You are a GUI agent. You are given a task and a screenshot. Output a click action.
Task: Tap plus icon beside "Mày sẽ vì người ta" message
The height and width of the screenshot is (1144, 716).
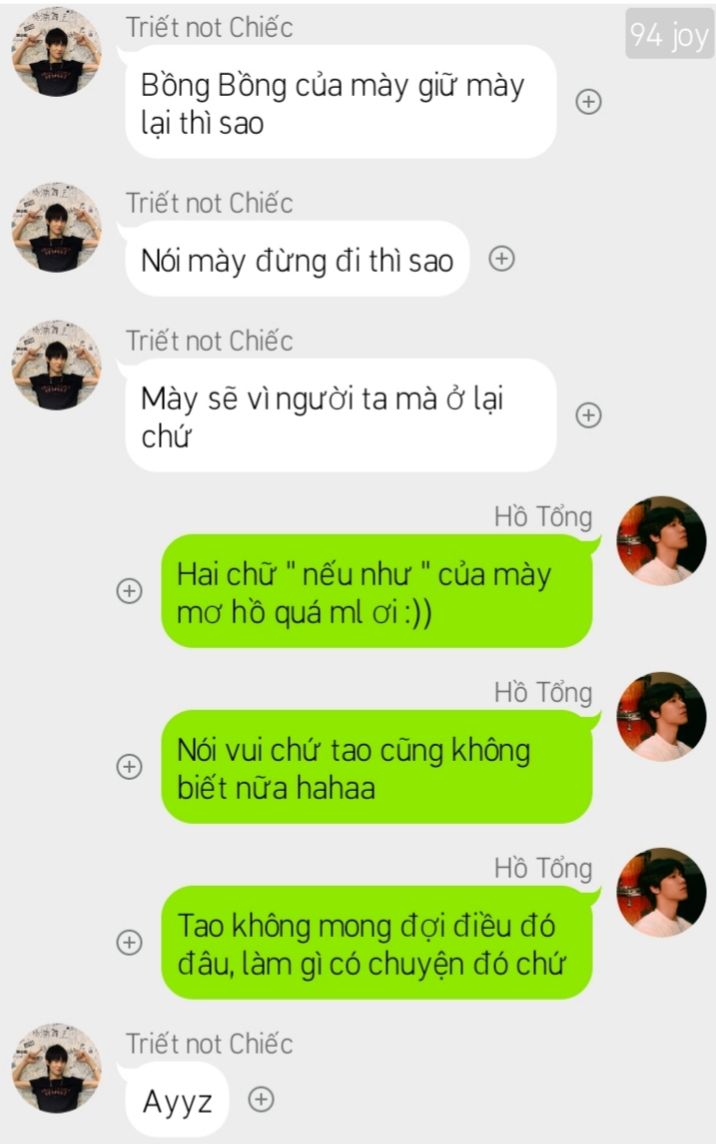[x=589, y=415]
